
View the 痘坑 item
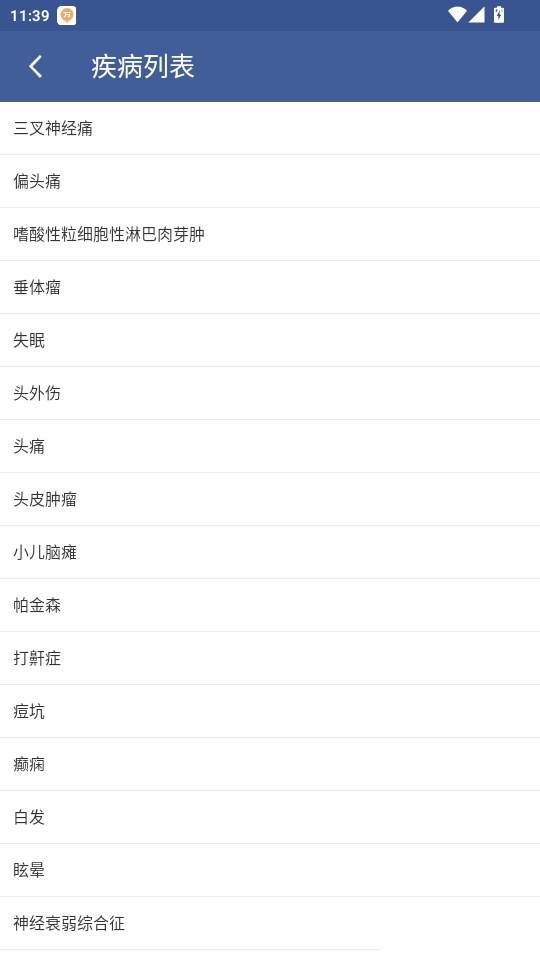(x=270, y=711)
